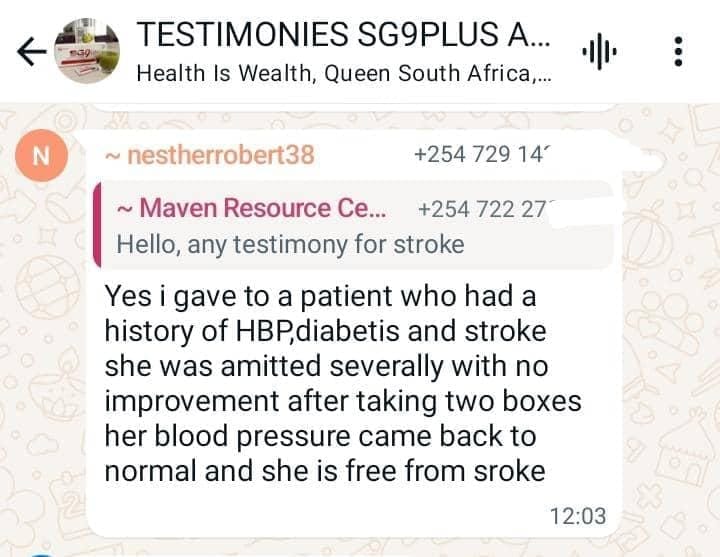Join the group voice chat
720x557 pixels.
pyautogui.click(x=599, y=51)
